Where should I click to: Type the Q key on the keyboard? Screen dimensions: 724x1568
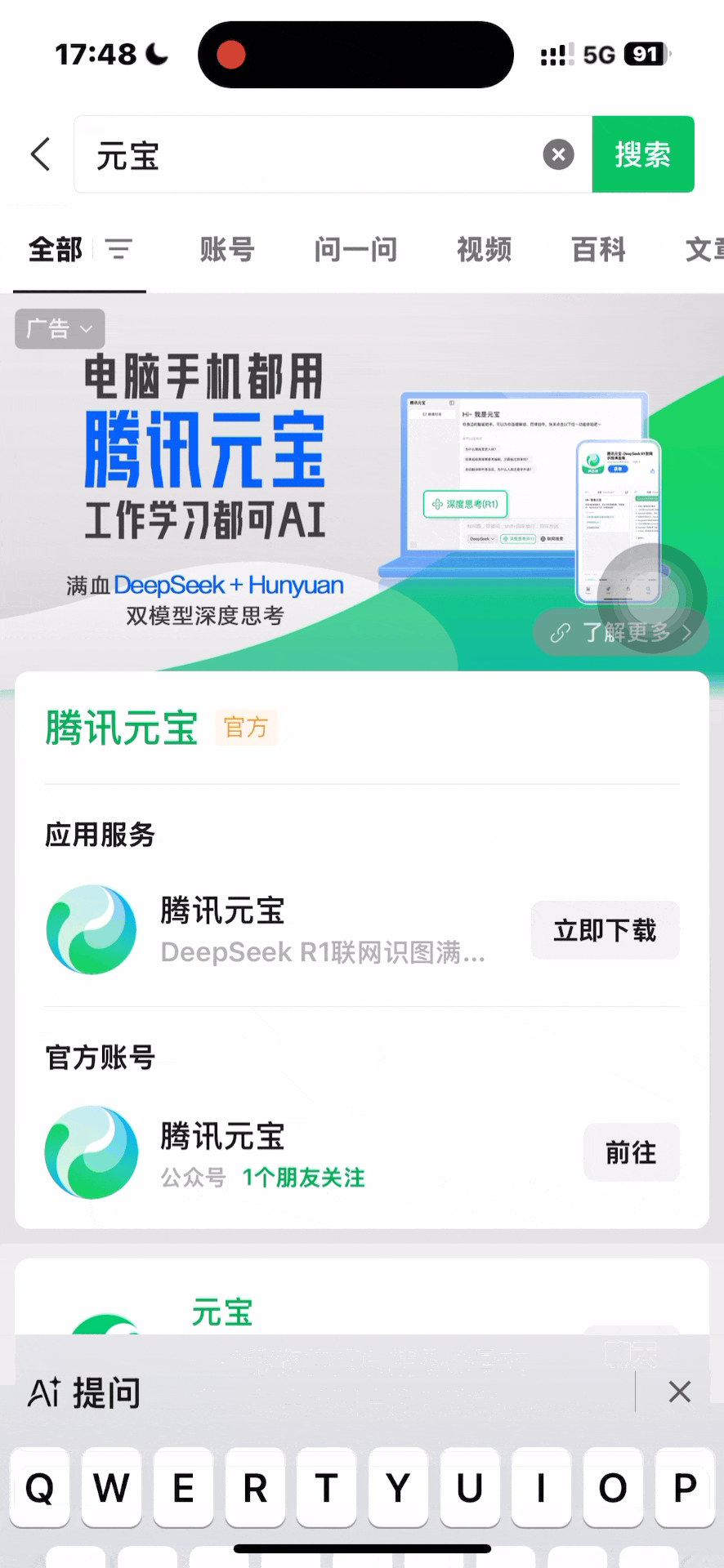coord(39,1487)
